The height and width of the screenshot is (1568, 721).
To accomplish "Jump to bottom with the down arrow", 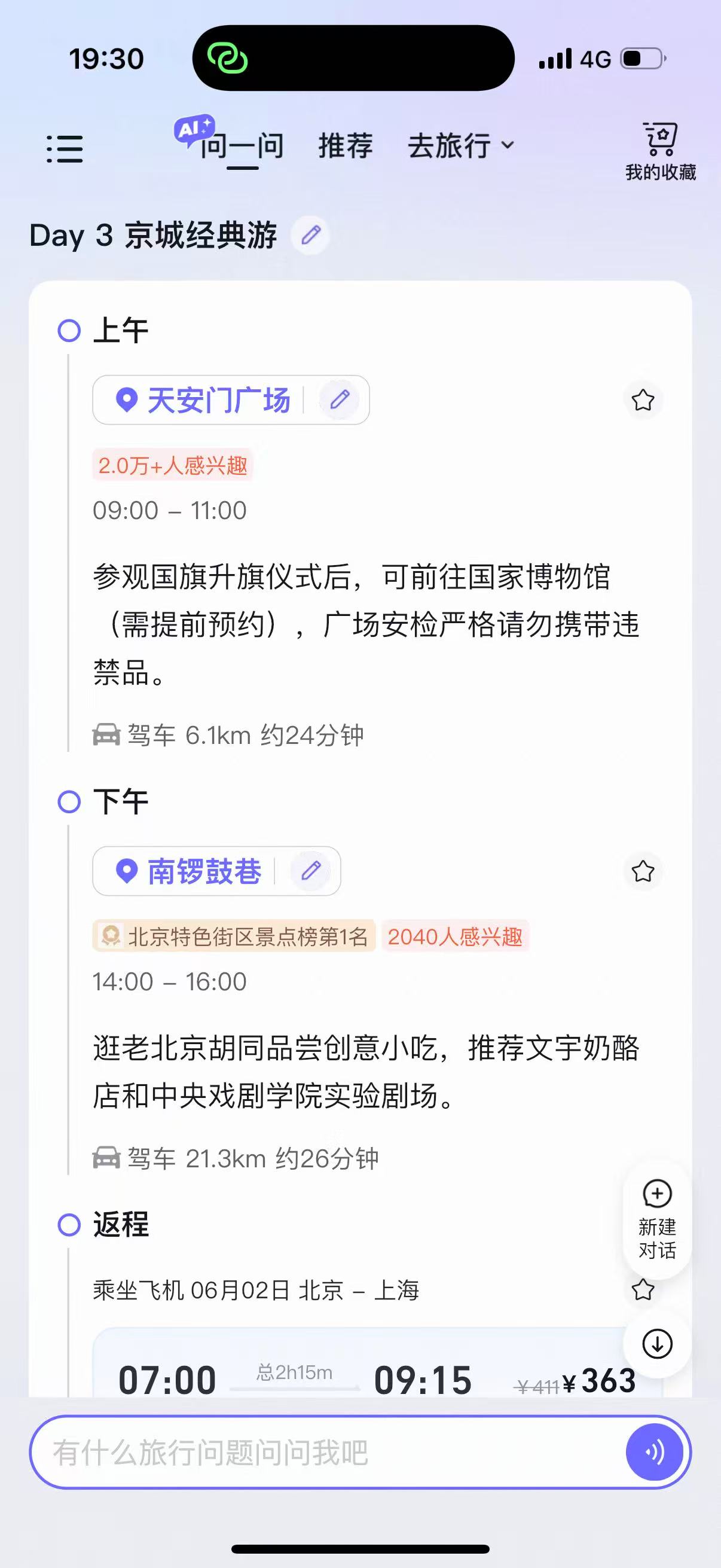I will point(657,1343).
